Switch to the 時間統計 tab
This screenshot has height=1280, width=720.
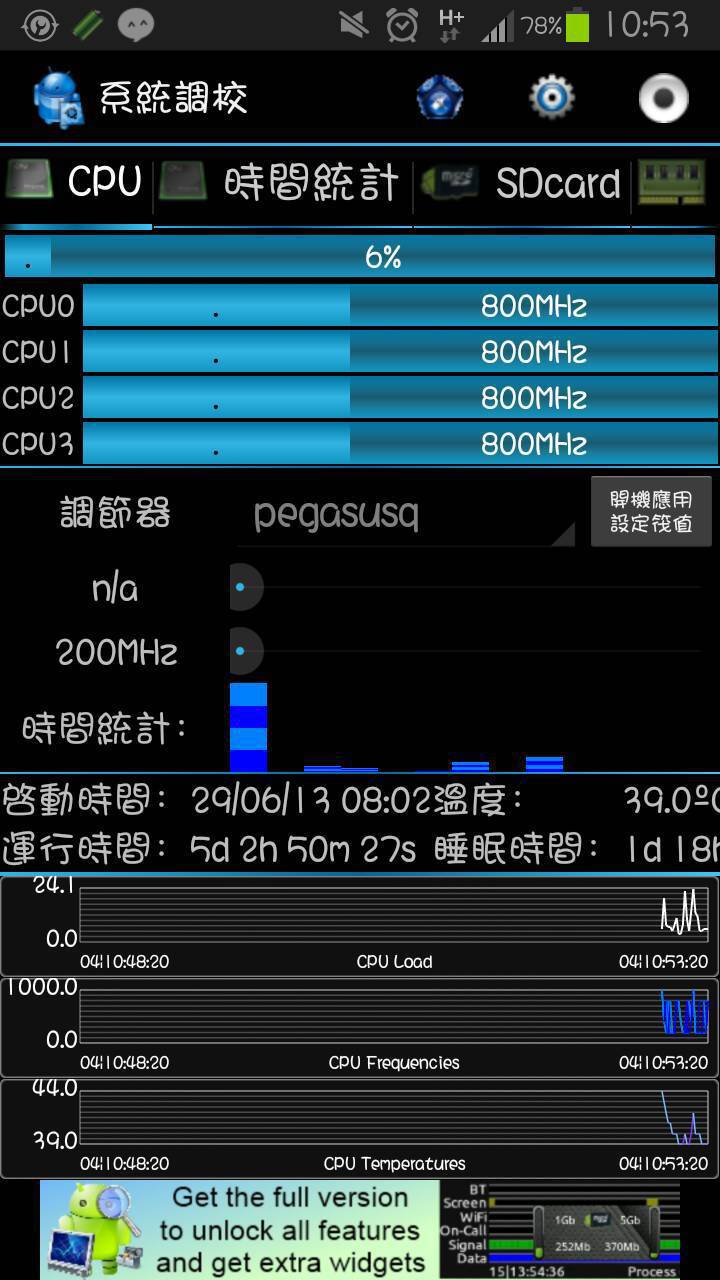pos(283,184)
